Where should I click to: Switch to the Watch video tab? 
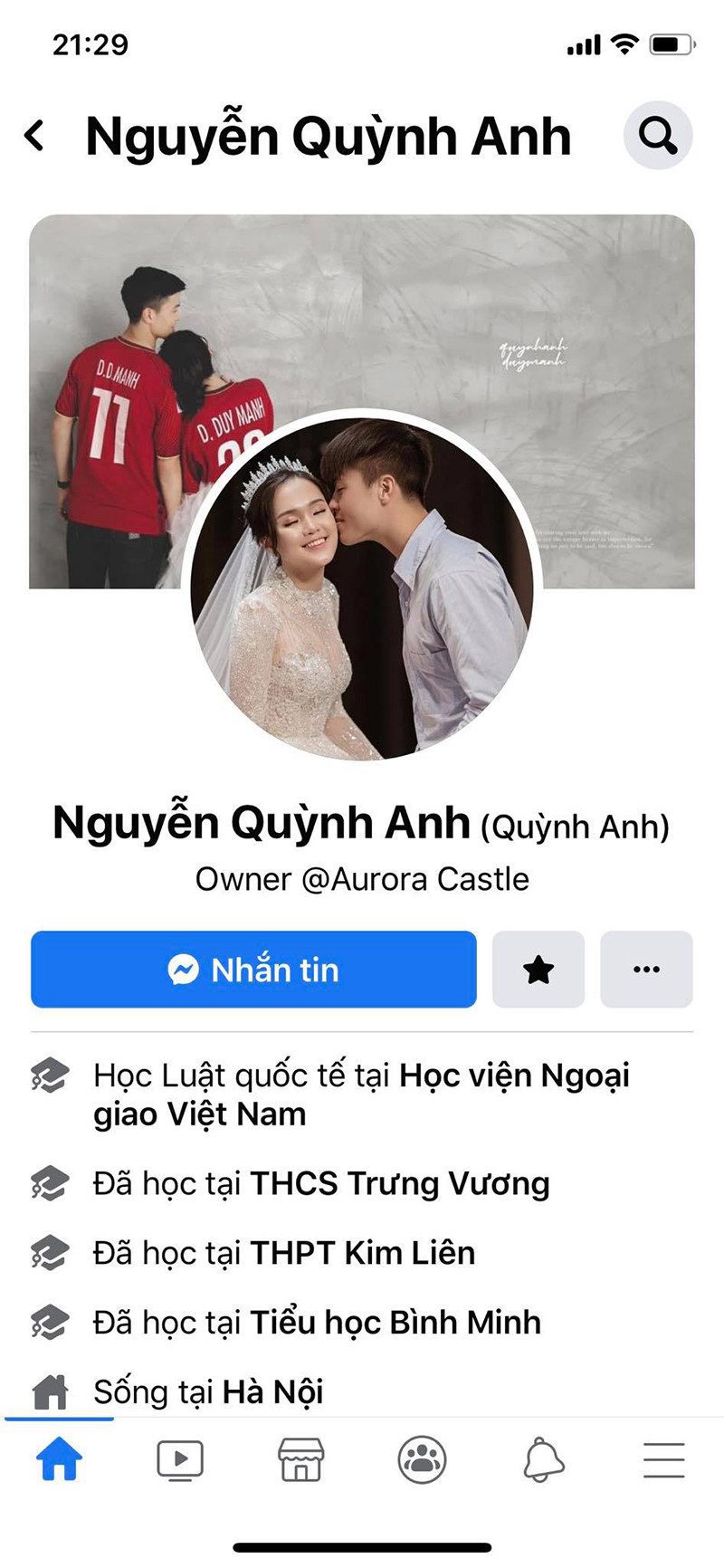pyautogui.click(x=180, y=1459)
